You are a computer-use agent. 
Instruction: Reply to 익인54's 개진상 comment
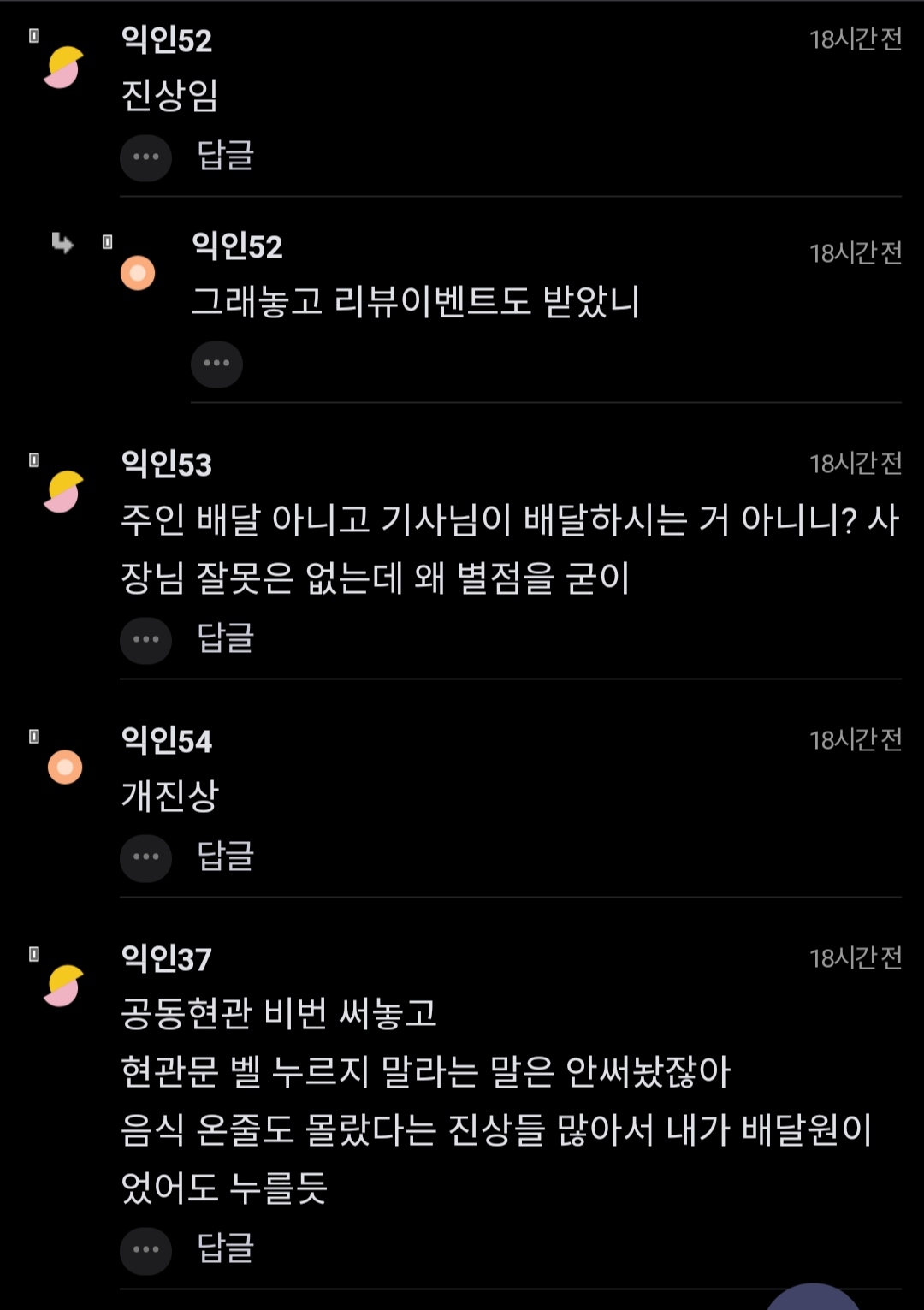point(225,856)
